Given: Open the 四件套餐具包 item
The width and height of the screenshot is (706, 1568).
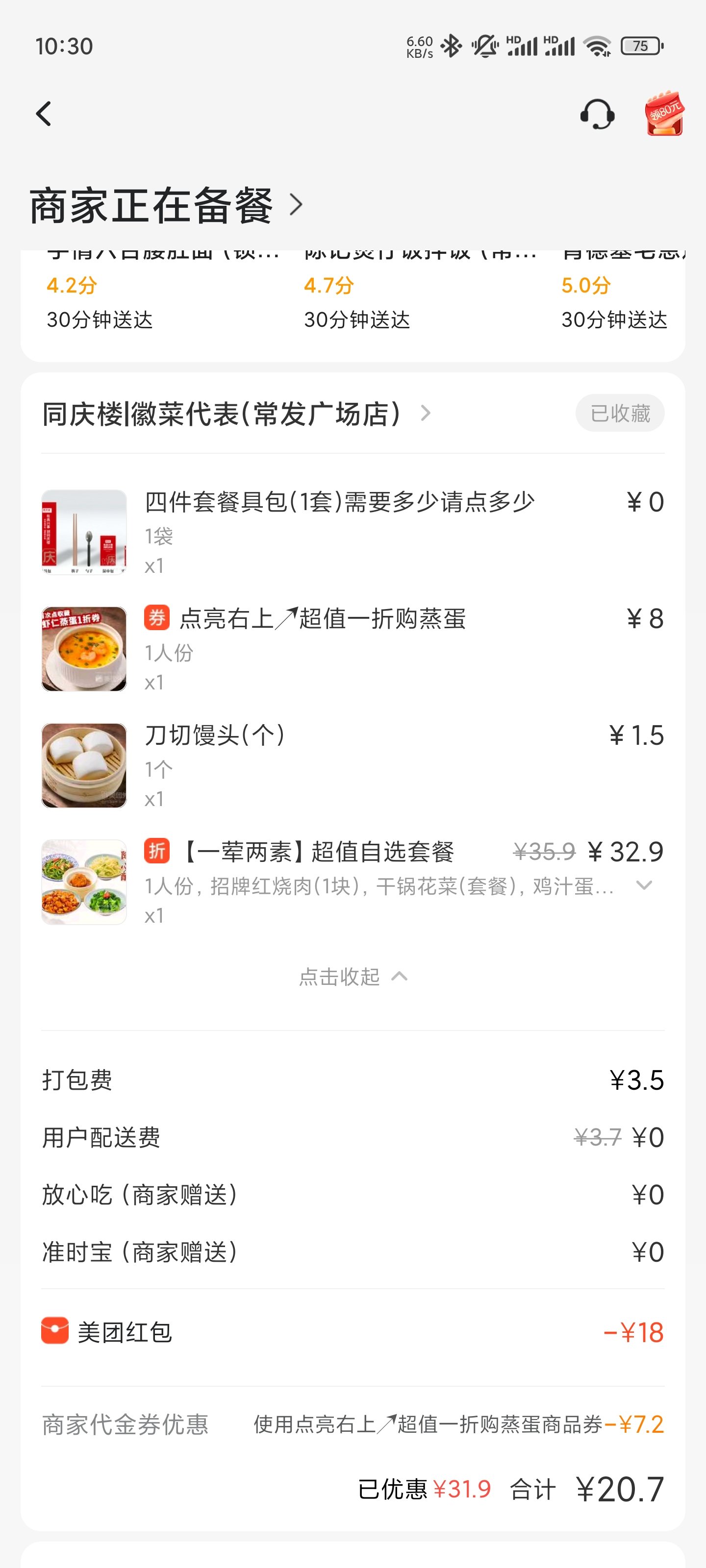Looking at the screenshot, I should (339, 503).
